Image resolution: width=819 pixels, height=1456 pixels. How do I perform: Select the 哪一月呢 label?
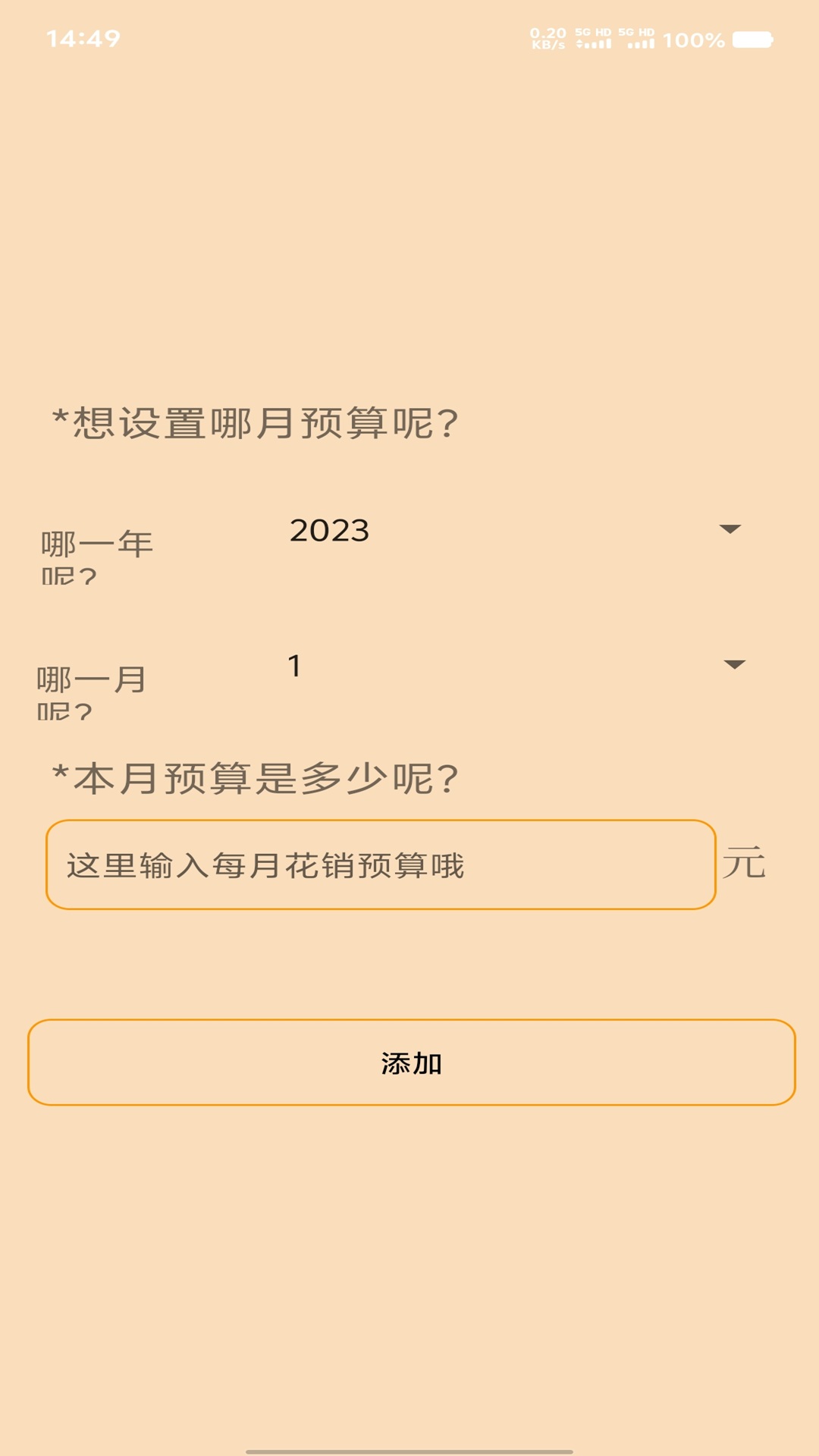coord(91,694)
